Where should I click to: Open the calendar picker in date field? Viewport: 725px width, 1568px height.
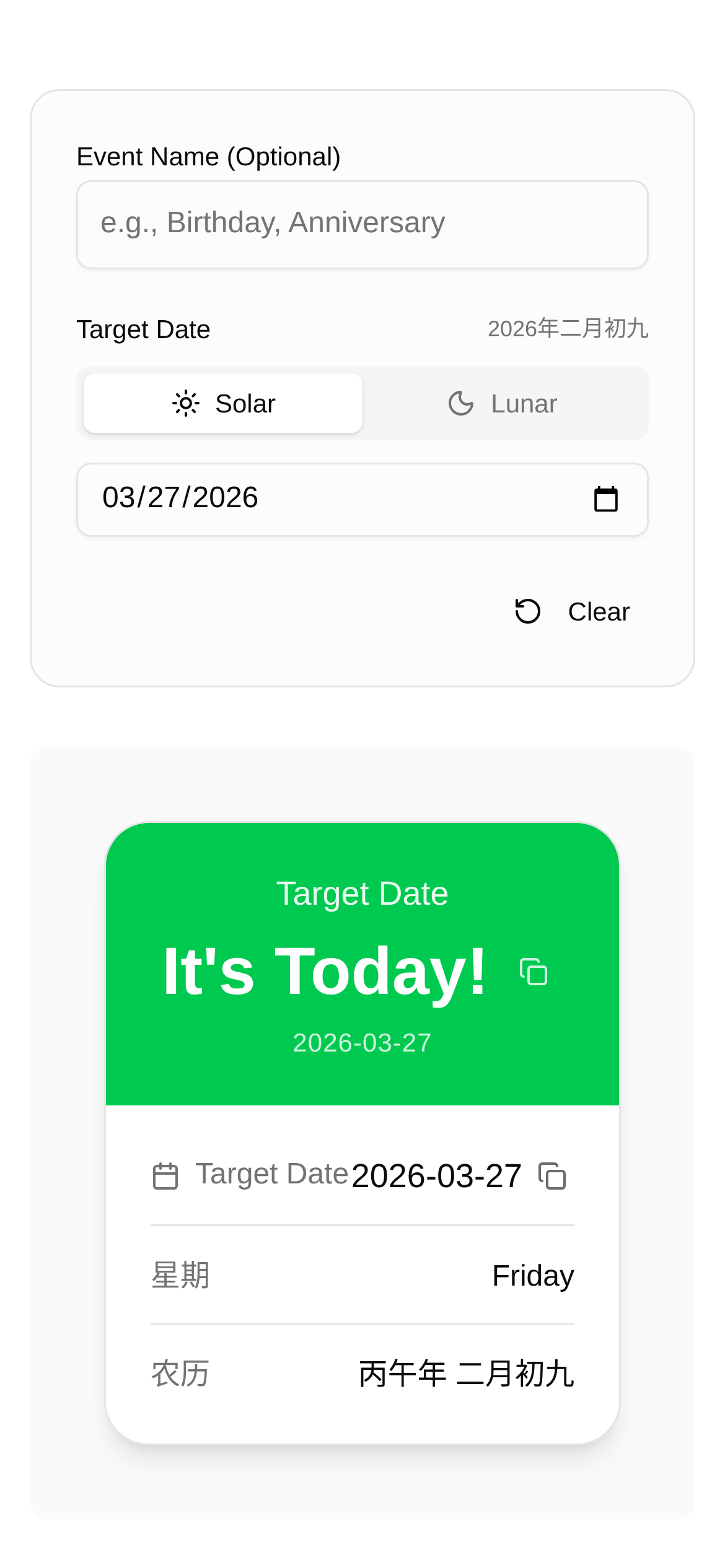pos(605,499)
